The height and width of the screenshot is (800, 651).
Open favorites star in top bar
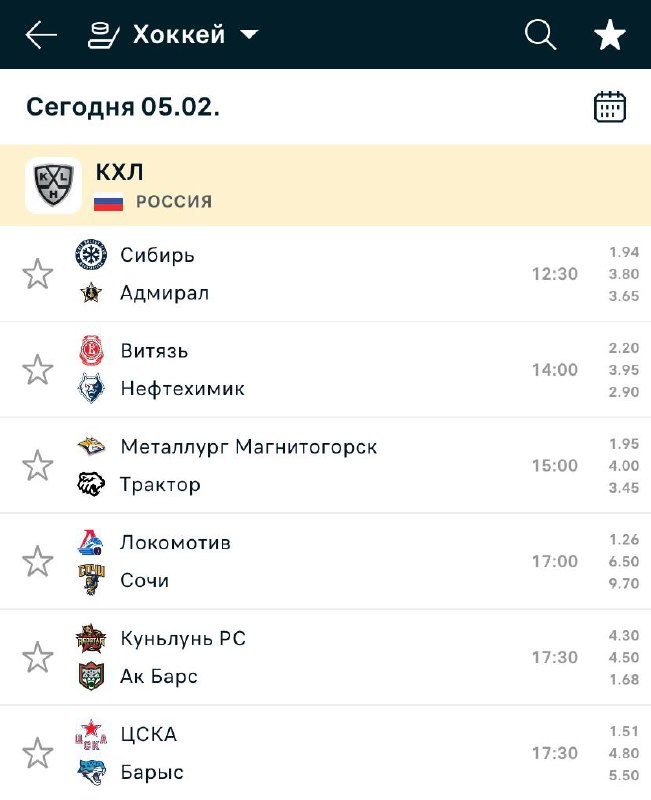click(x=609, y=35)
